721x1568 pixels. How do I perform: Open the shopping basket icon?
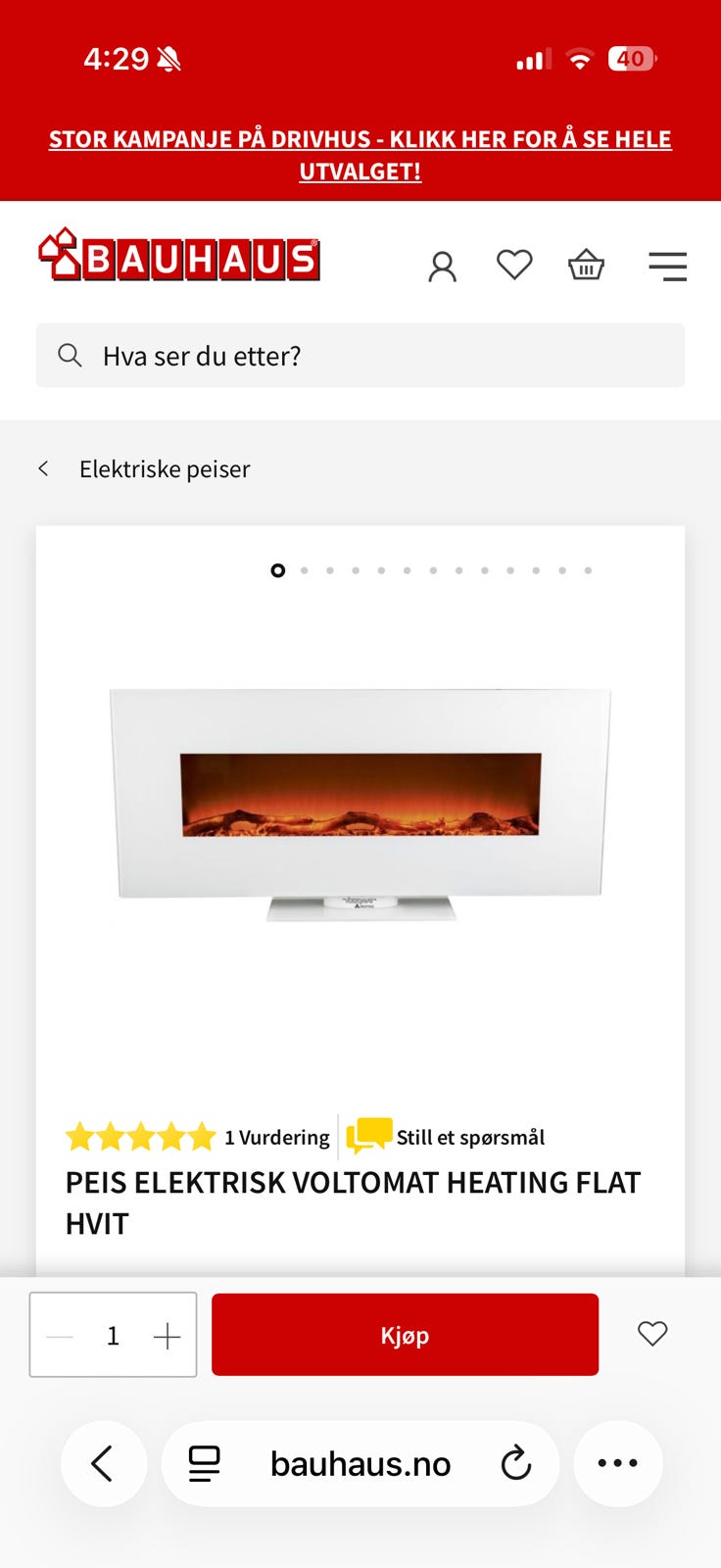point(586,265)
